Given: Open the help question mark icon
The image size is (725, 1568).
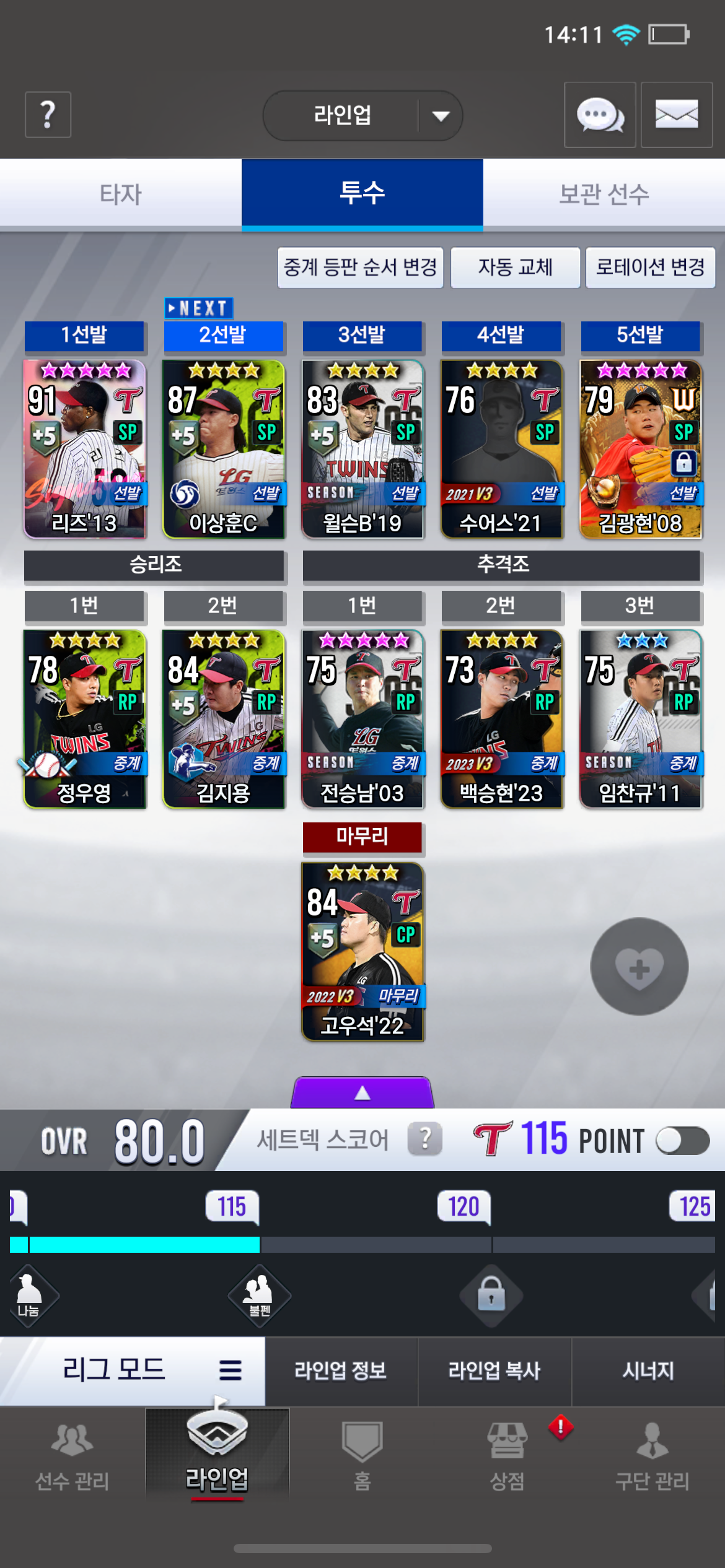Looking at the screenshot, I should pos(48,115).
